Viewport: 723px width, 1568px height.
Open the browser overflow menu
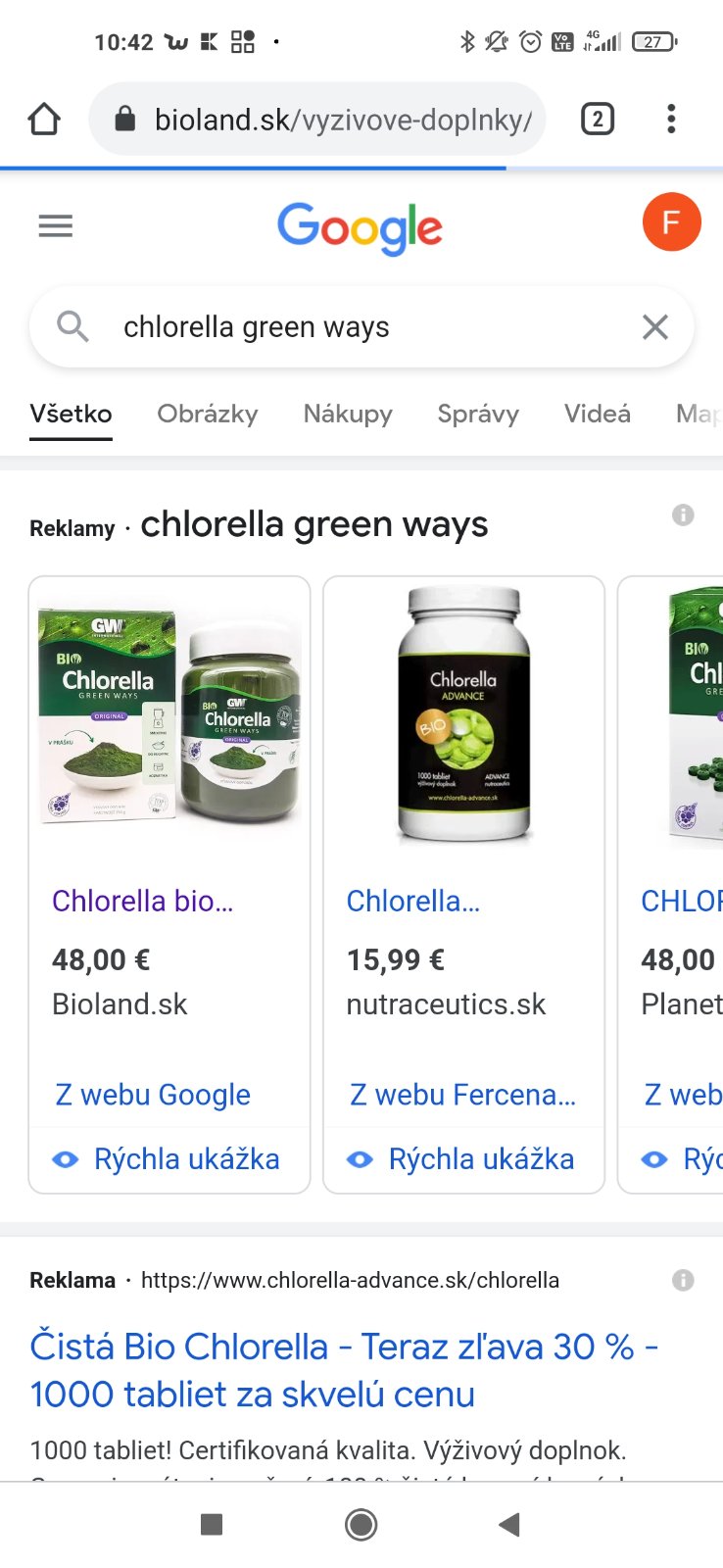[x=671, y=120]
